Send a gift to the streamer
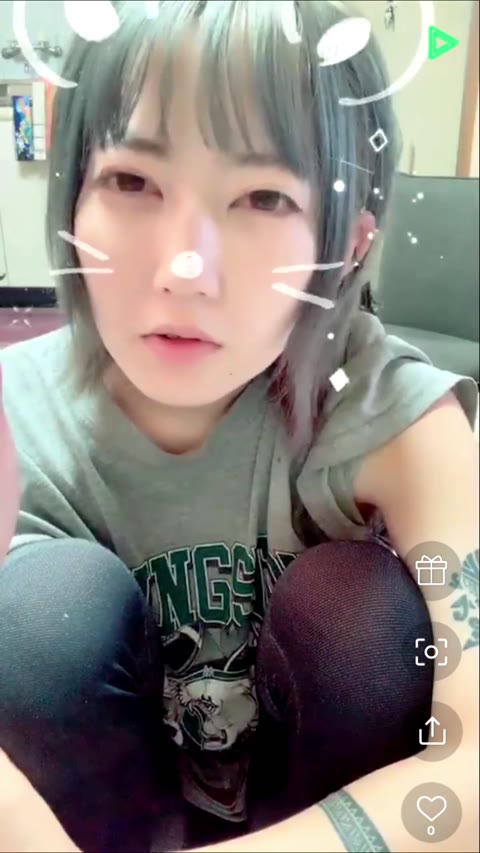This screenshot has height=853, width=480. coord(431,571)
